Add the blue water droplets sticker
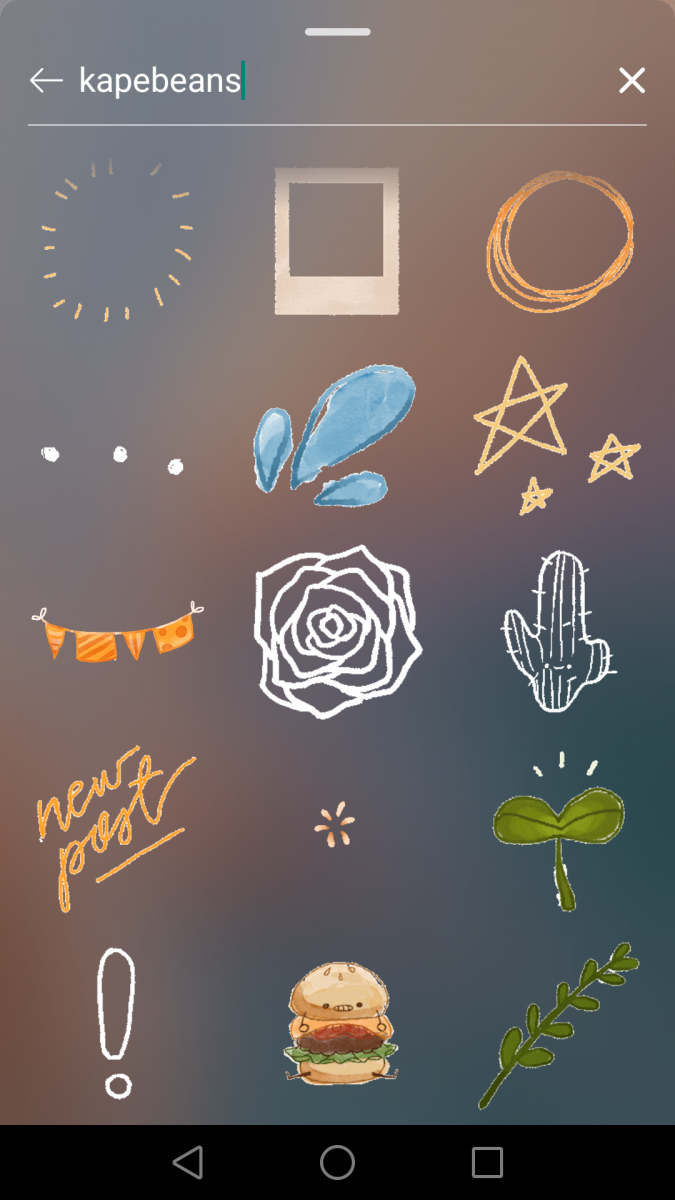 pyautogui.click(x=335, y=435)
